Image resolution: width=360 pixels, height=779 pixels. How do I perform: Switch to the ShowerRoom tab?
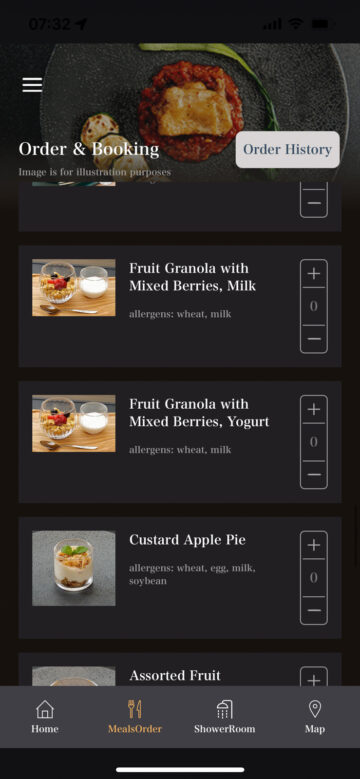pyautogui.click(x=224, y=716)
